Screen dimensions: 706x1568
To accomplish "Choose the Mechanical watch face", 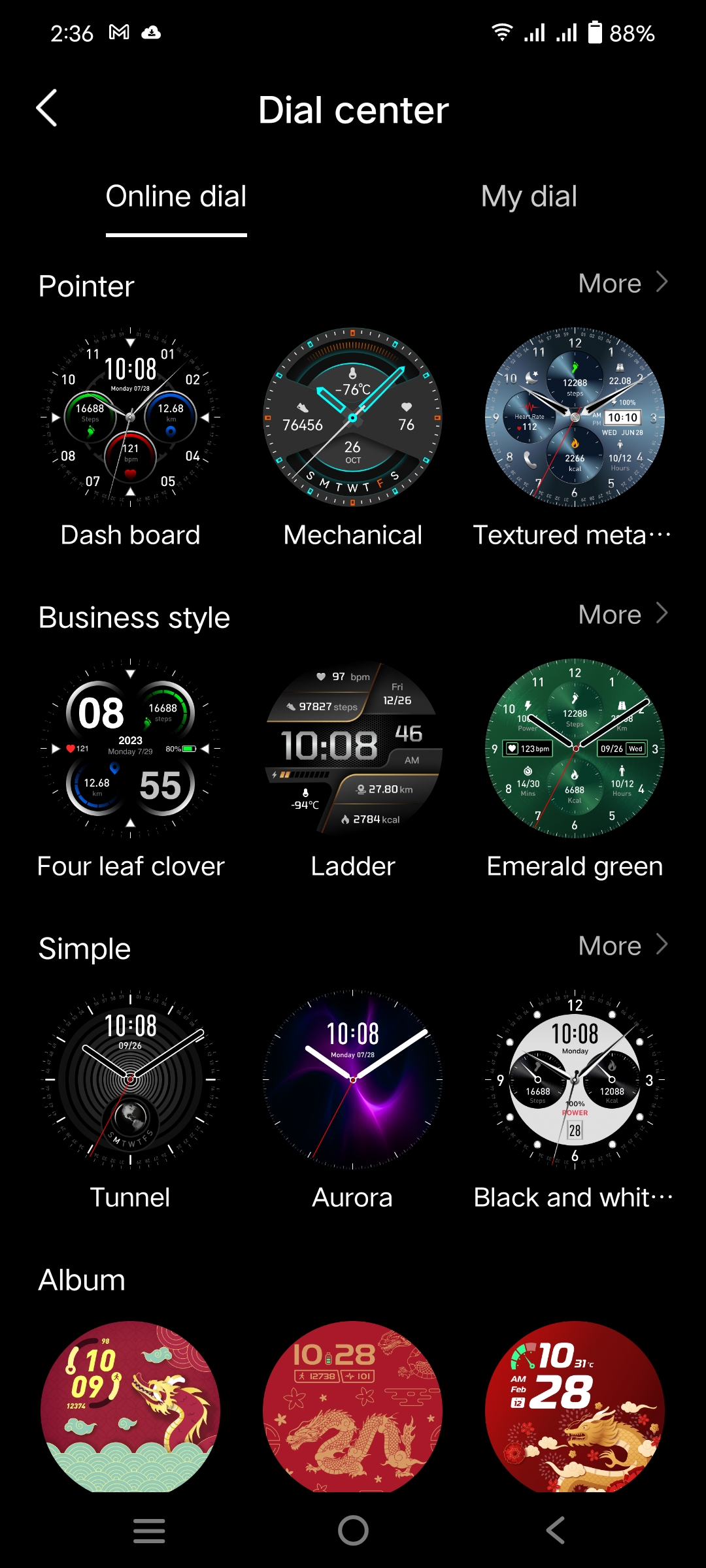I will [352, 417].
